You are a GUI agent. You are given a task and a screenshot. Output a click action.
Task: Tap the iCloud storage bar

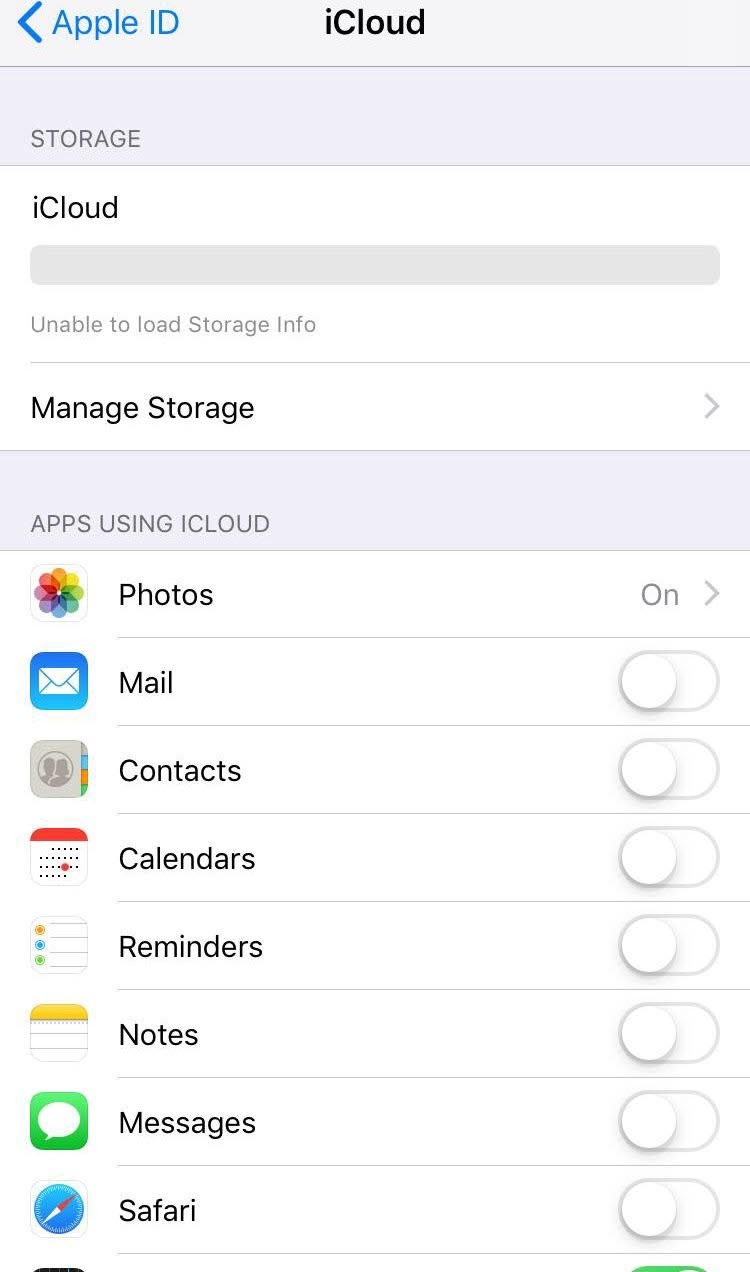click(x=374, y=264)
